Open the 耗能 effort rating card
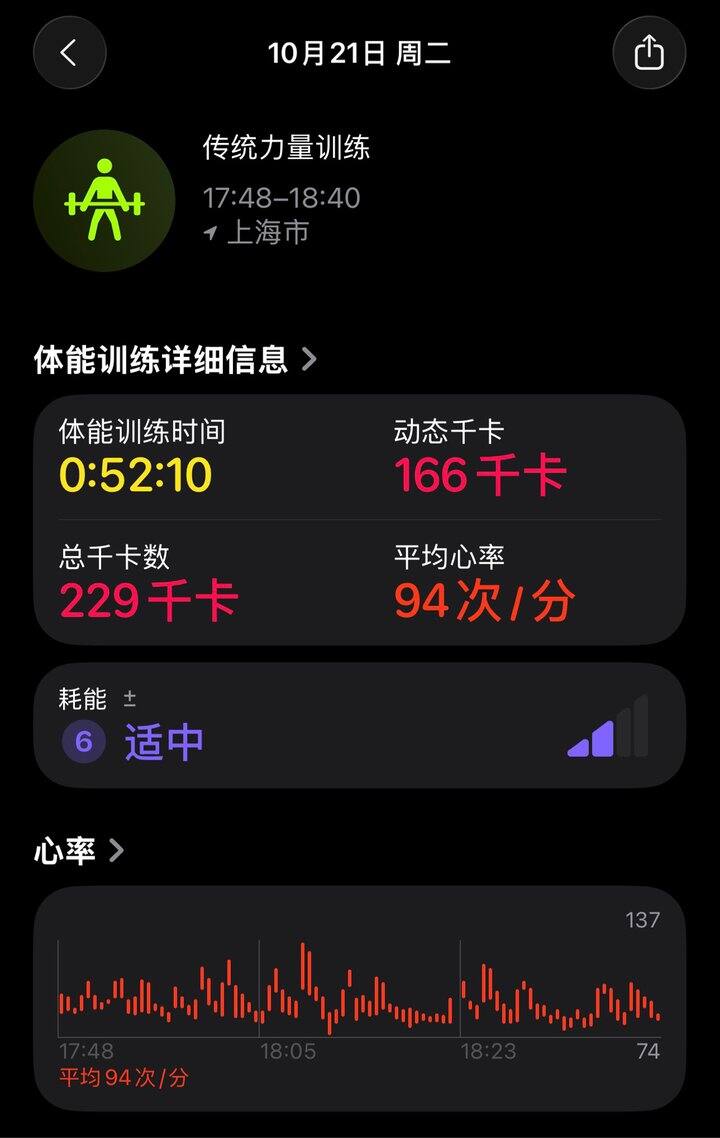The width and height of the screenshot is (720, 1138). pyautogui.click(x=360, y=726)
